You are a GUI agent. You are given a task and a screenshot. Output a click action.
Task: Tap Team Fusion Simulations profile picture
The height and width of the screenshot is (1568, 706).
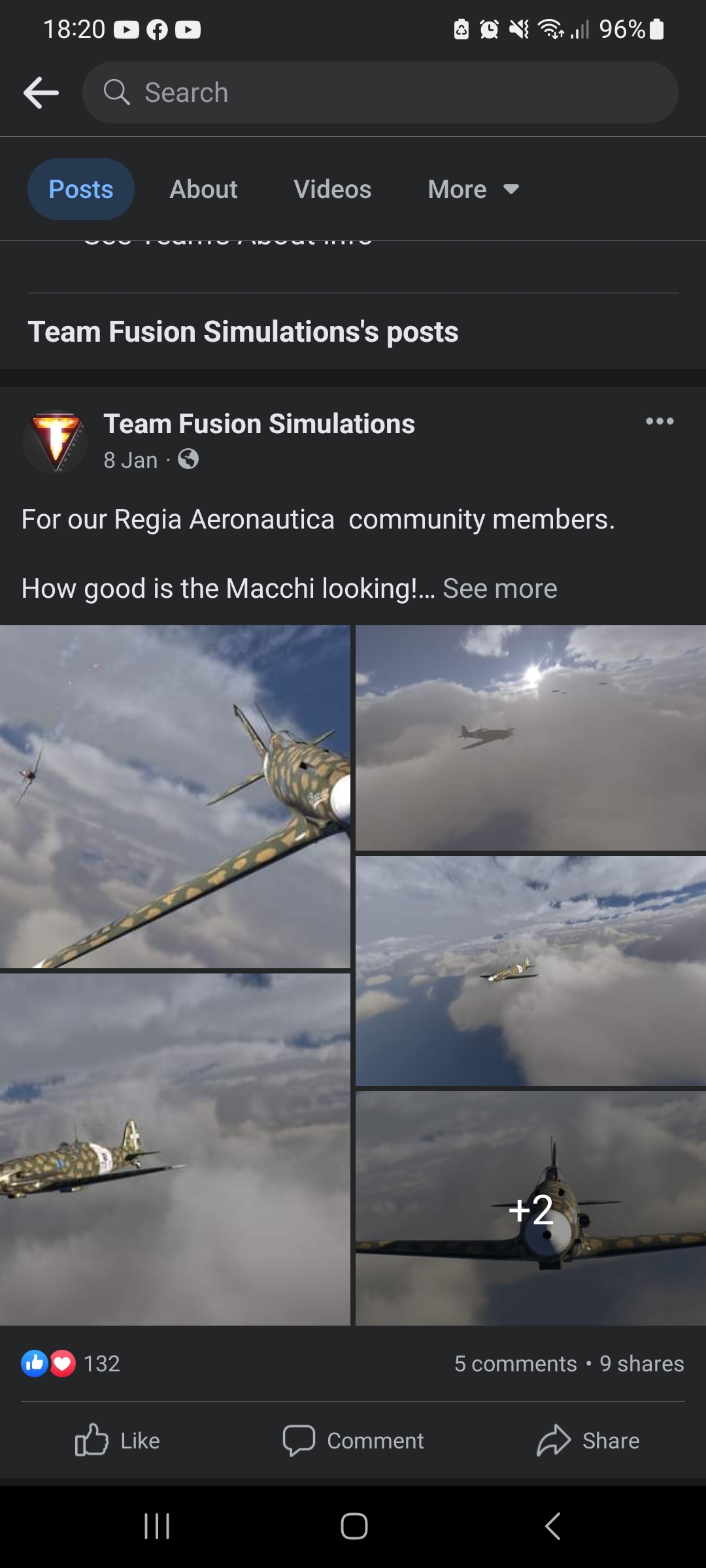[x=56, y=442]
